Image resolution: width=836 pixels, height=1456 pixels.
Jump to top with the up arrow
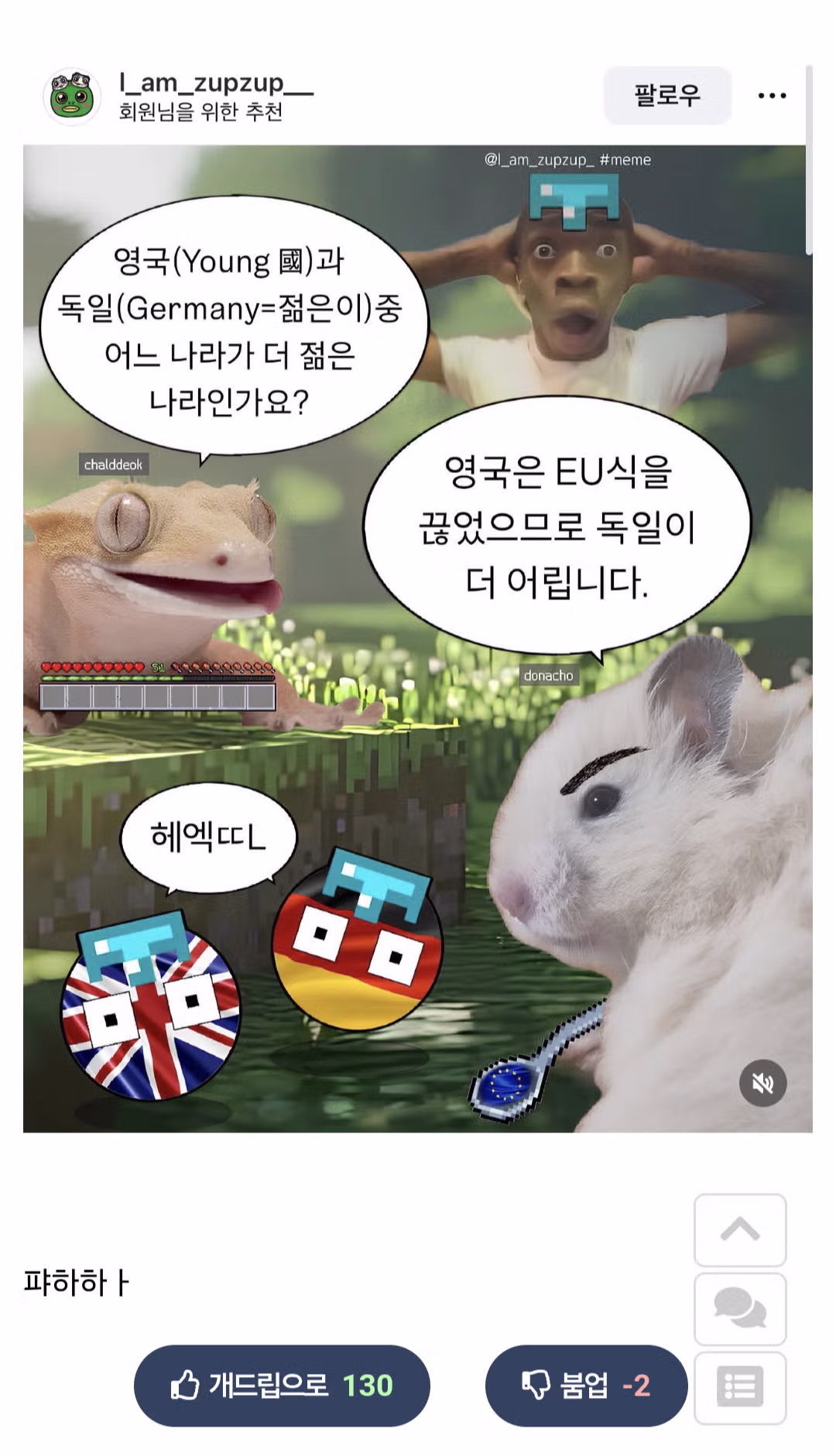[x=740, y=1229]
